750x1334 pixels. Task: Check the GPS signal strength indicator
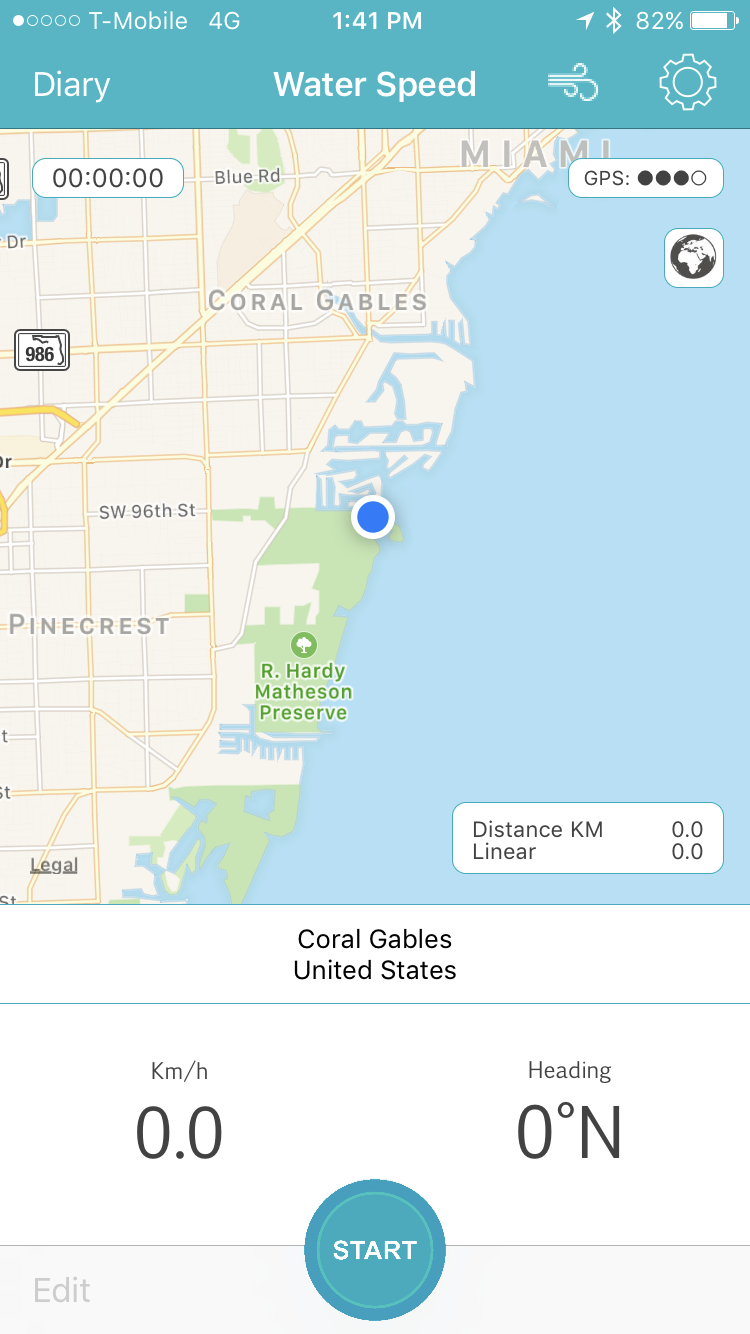(645, 178)
